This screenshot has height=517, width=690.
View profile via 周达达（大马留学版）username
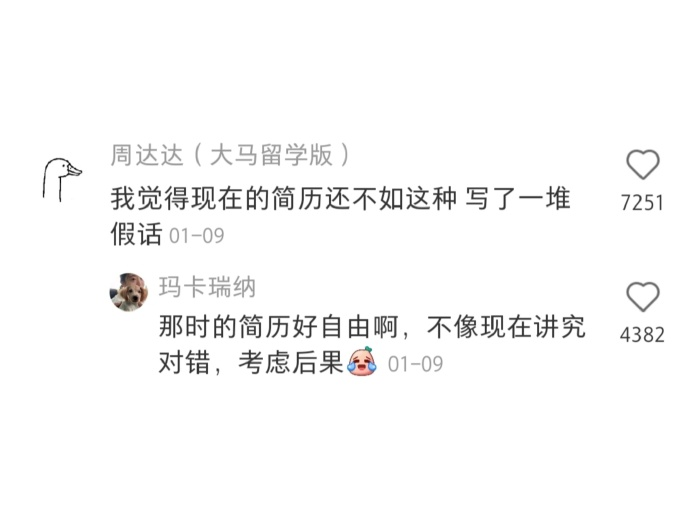231,156
